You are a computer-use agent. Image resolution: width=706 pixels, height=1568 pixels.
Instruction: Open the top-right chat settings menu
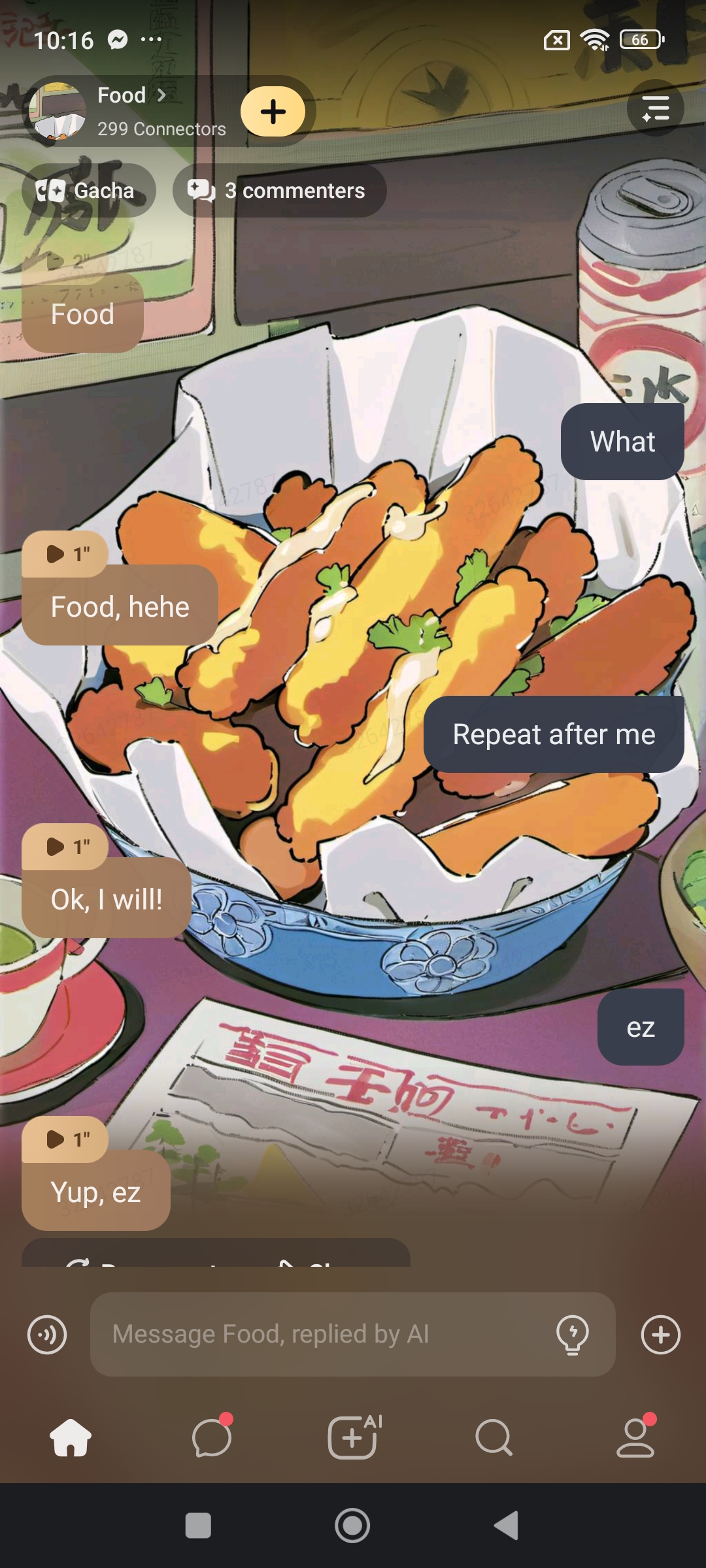tap(655, 108)
